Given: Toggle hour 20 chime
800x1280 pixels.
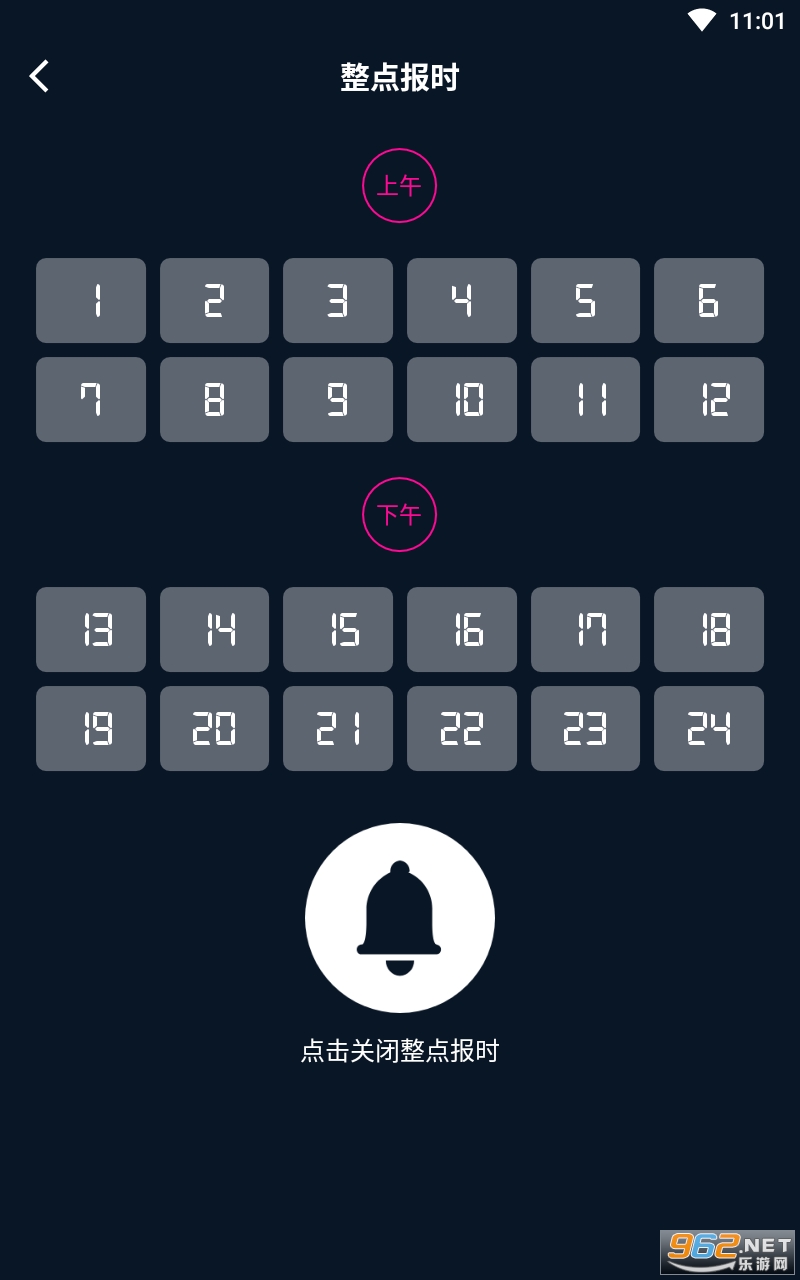Looking at the screenshot, I should click(x=214, y=729).
